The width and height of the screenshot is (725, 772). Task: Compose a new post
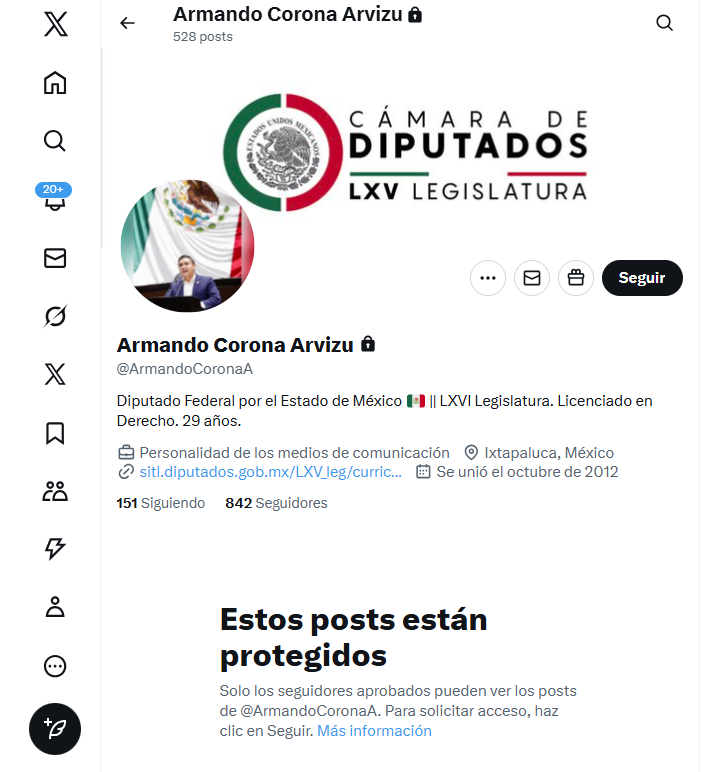(x=55, y=729)
